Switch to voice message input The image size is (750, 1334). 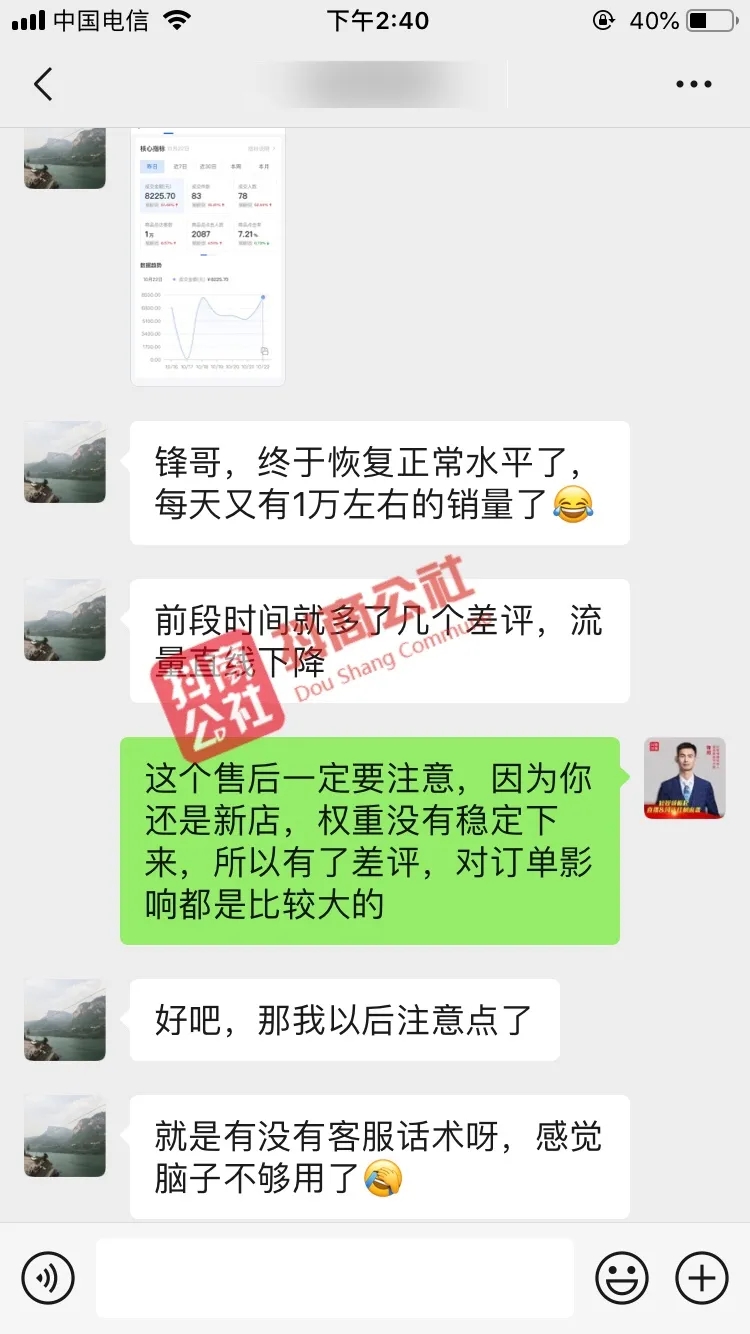(x=48, y=1277)
